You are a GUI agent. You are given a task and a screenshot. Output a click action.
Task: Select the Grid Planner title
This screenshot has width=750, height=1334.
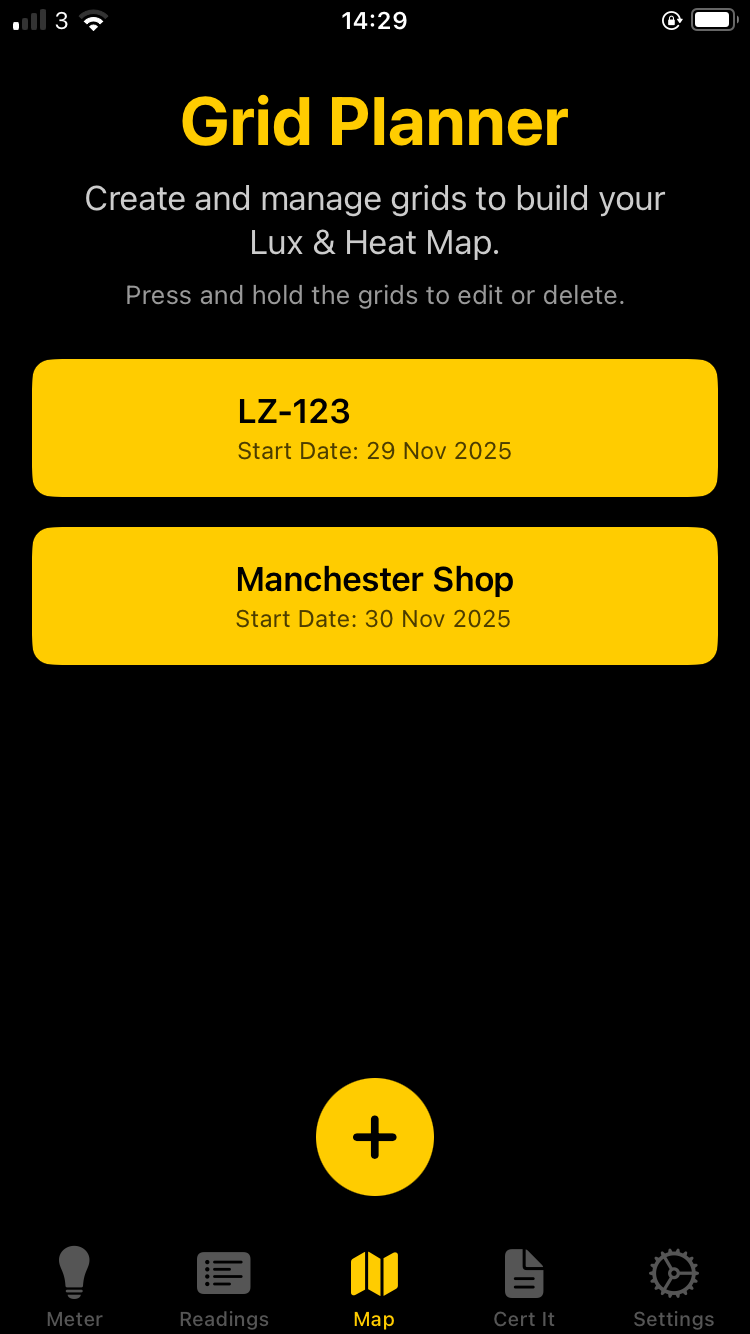coord(374,120)
